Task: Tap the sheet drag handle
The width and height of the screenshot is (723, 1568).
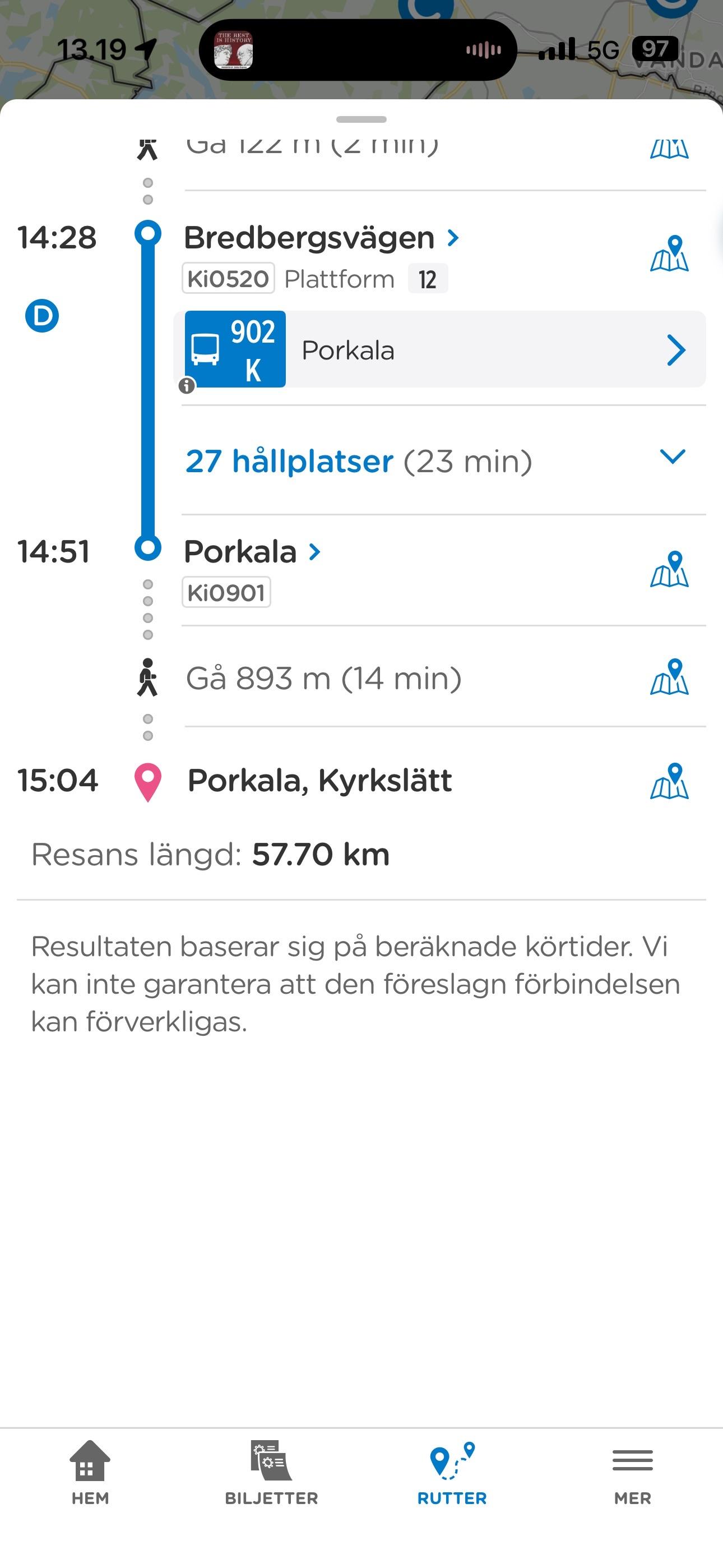Action: coord(361,119)
